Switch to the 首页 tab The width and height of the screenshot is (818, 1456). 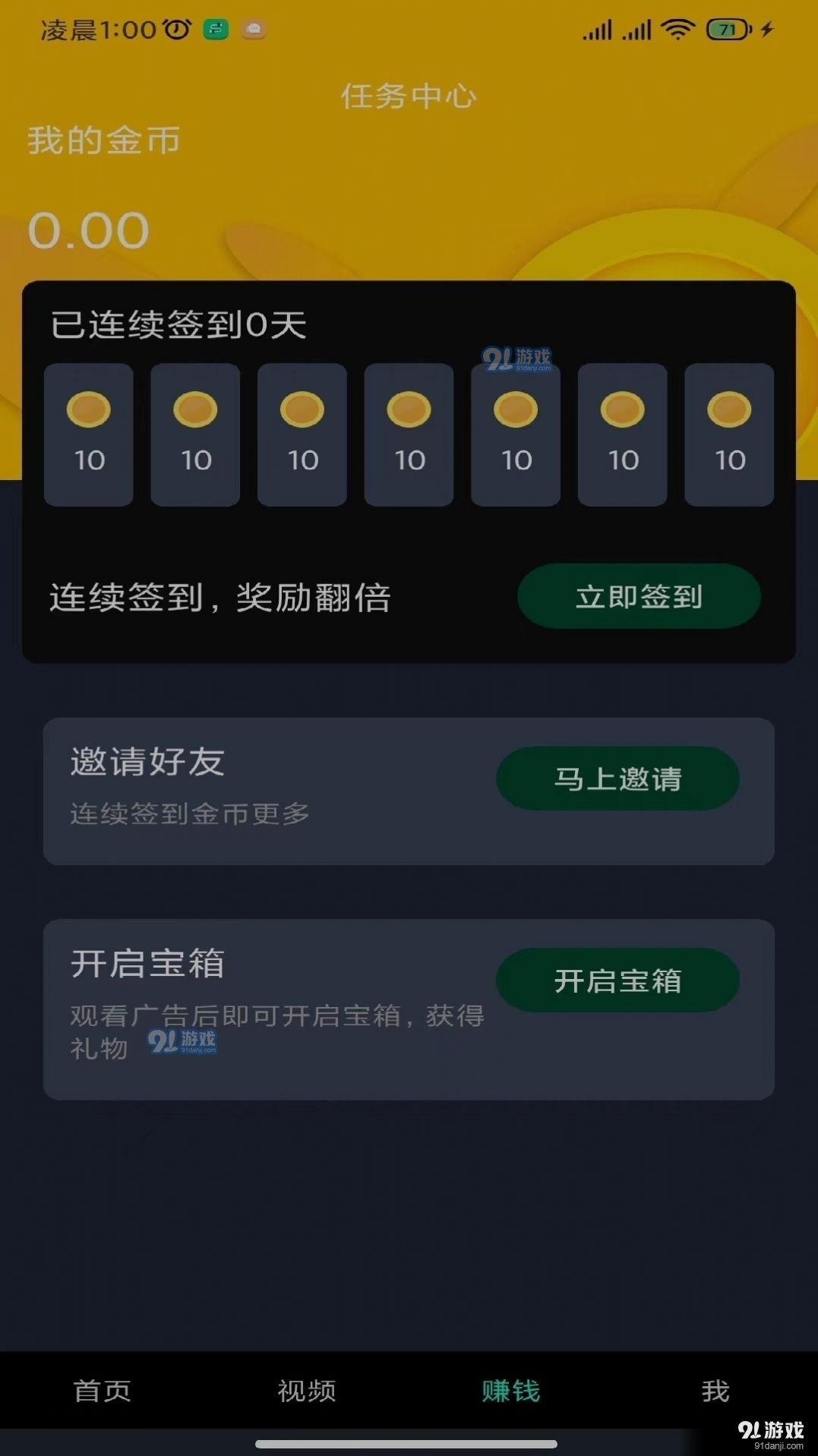click(101, 1391)
